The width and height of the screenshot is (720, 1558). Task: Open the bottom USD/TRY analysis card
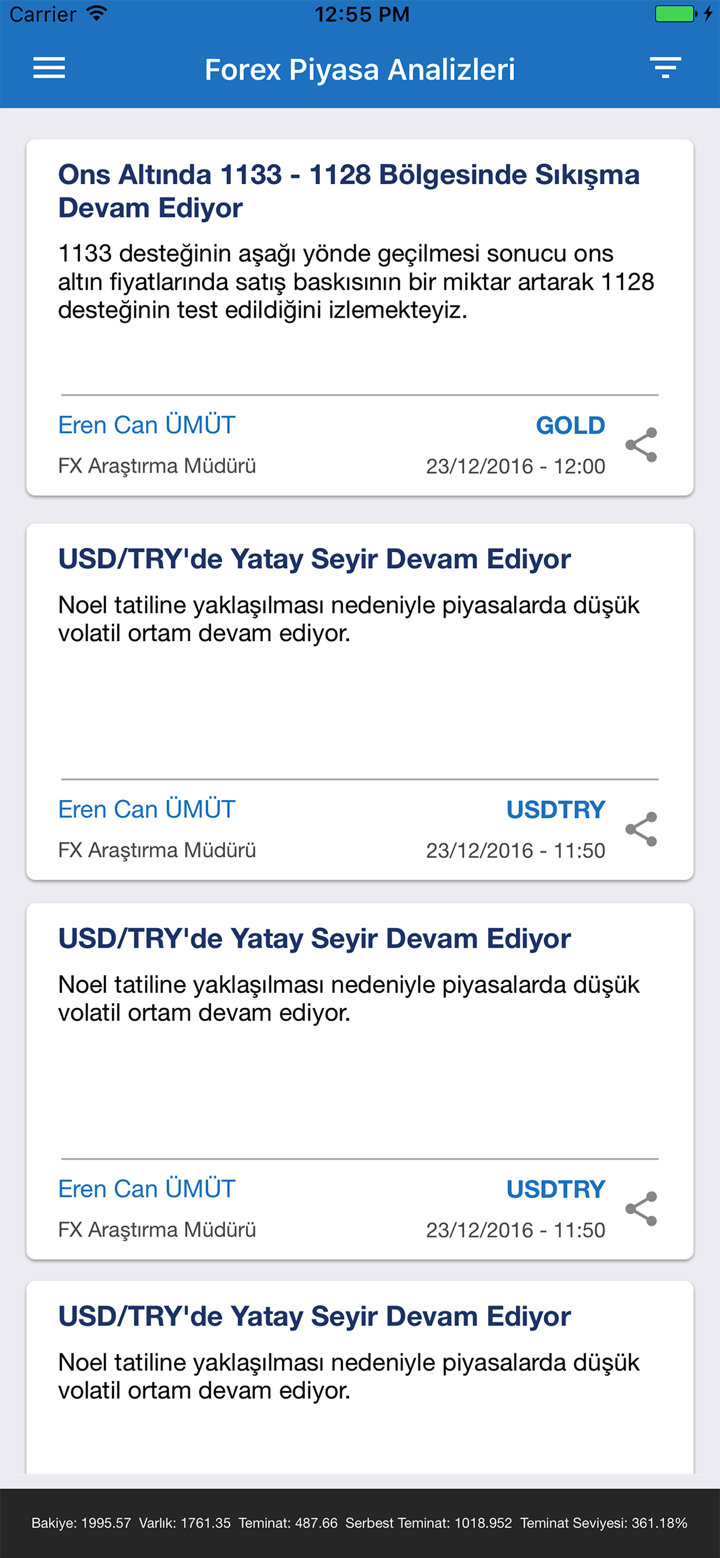click(315, 1316)
